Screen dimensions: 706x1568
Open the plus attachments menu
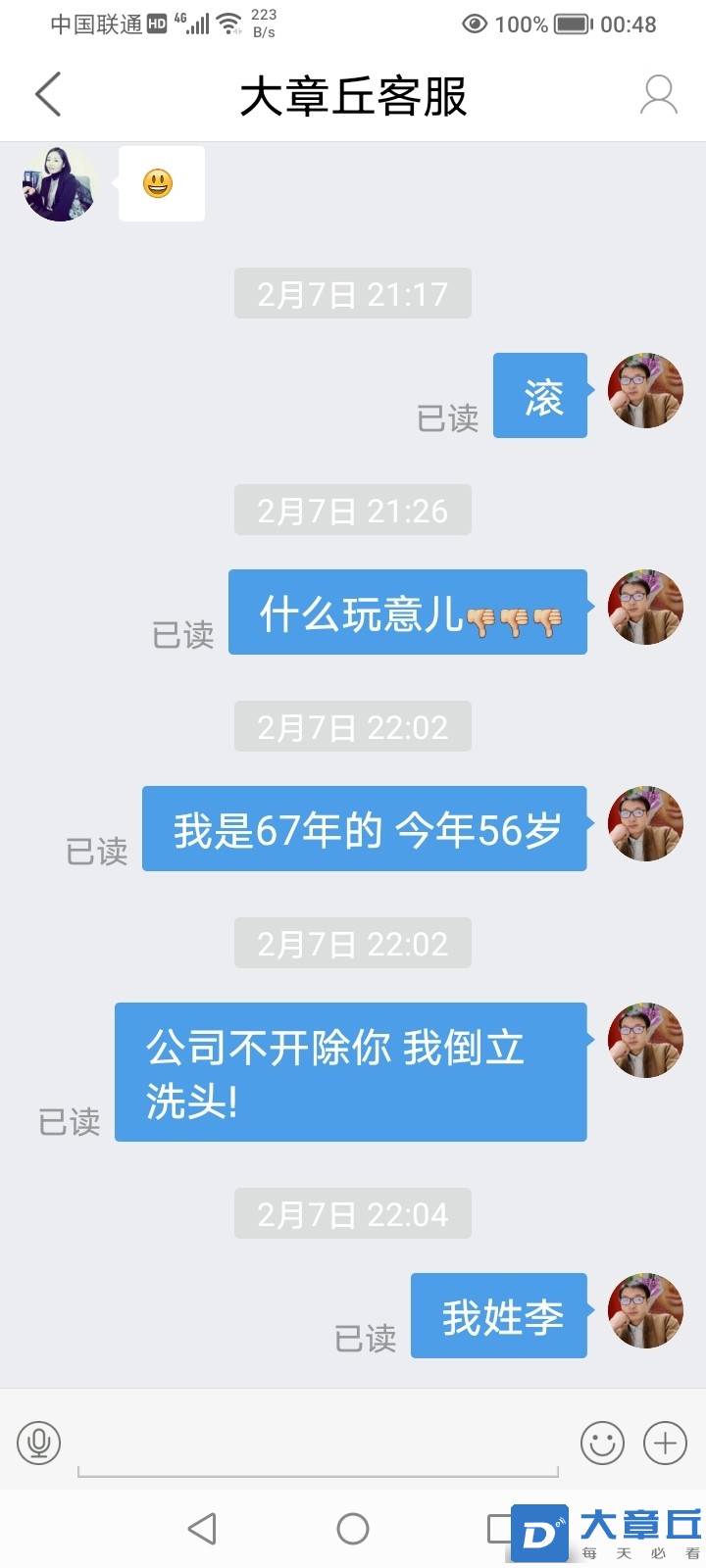tap(665, 1443)
